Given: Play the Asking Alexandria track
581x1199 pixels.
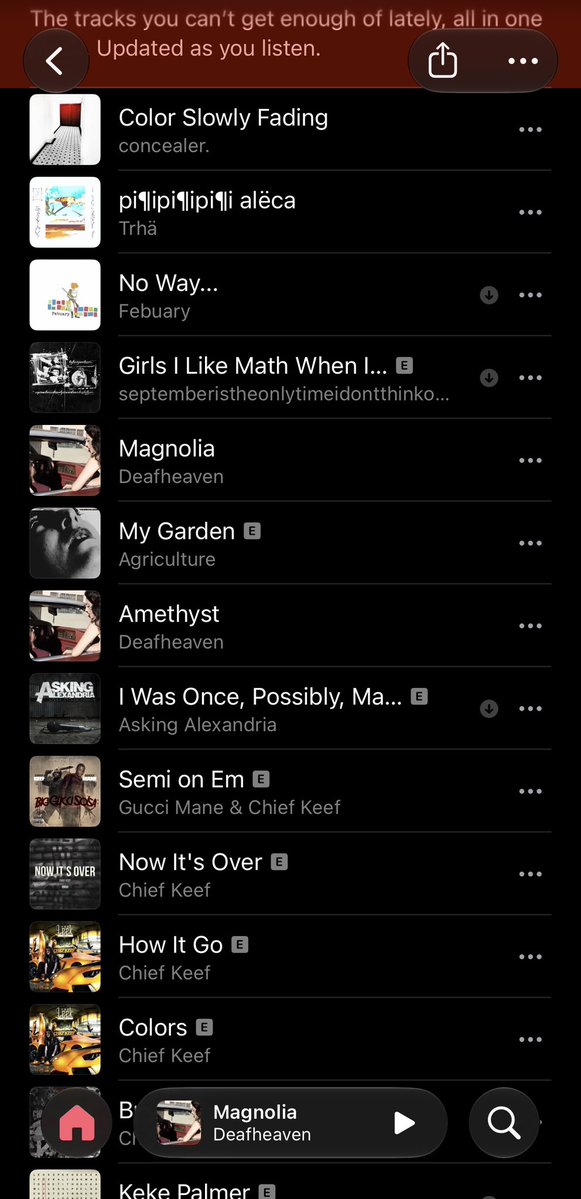Looking at the screenshot, I should (x=290, y=708).
